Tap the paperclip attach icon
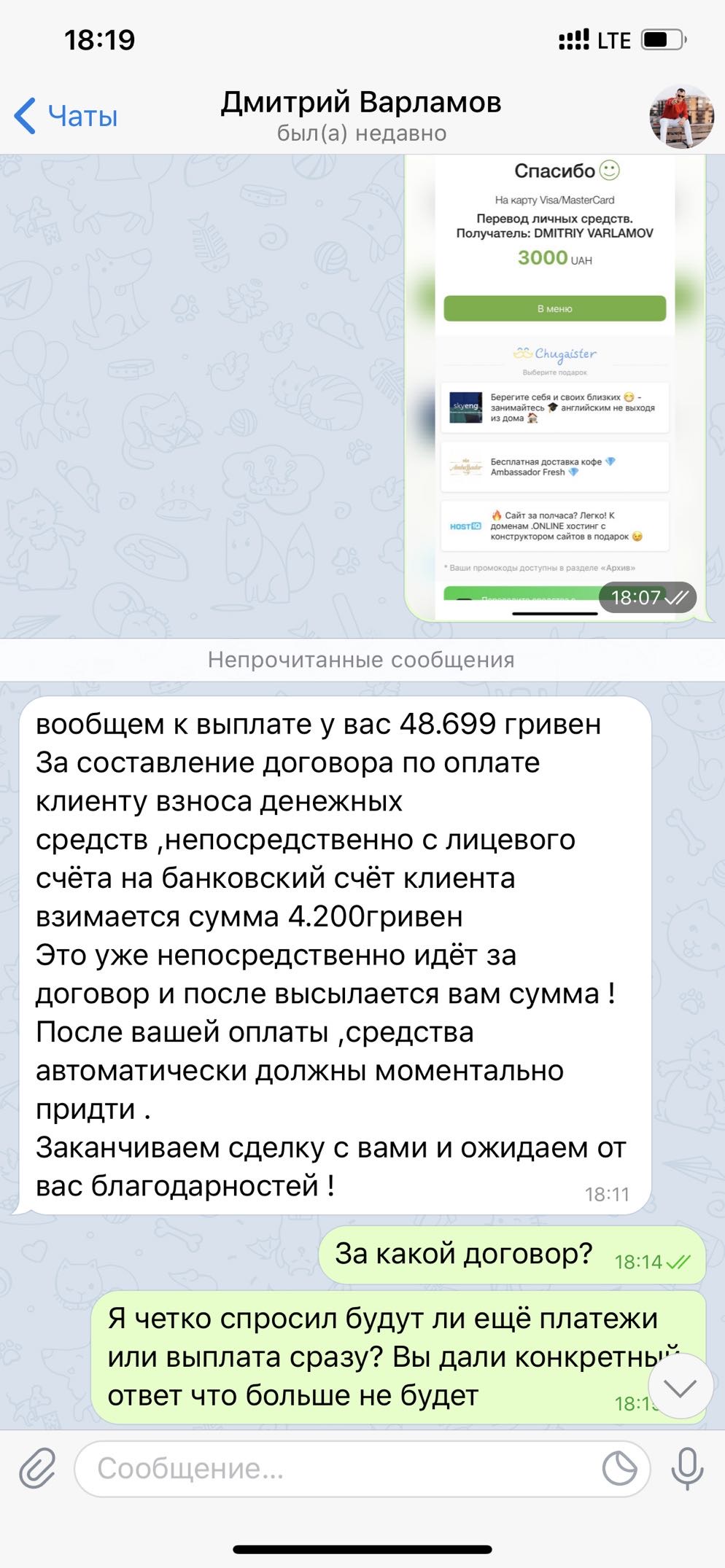Screen dimensions: 725x1568 [36, 1468]
